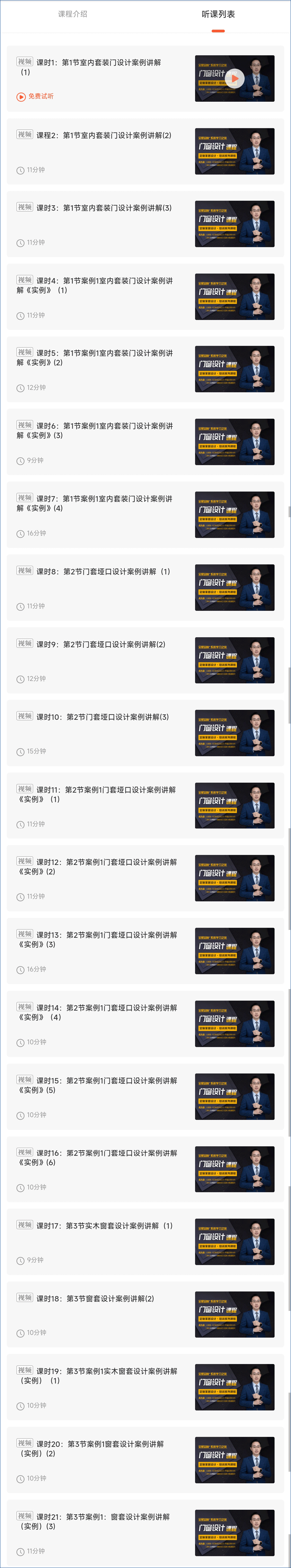Screen dimensions: 291x1568
Task: Open 课时3 室内套装门设计案例讲解(3)
Action: pyautogui.click(x=103, y=208)
